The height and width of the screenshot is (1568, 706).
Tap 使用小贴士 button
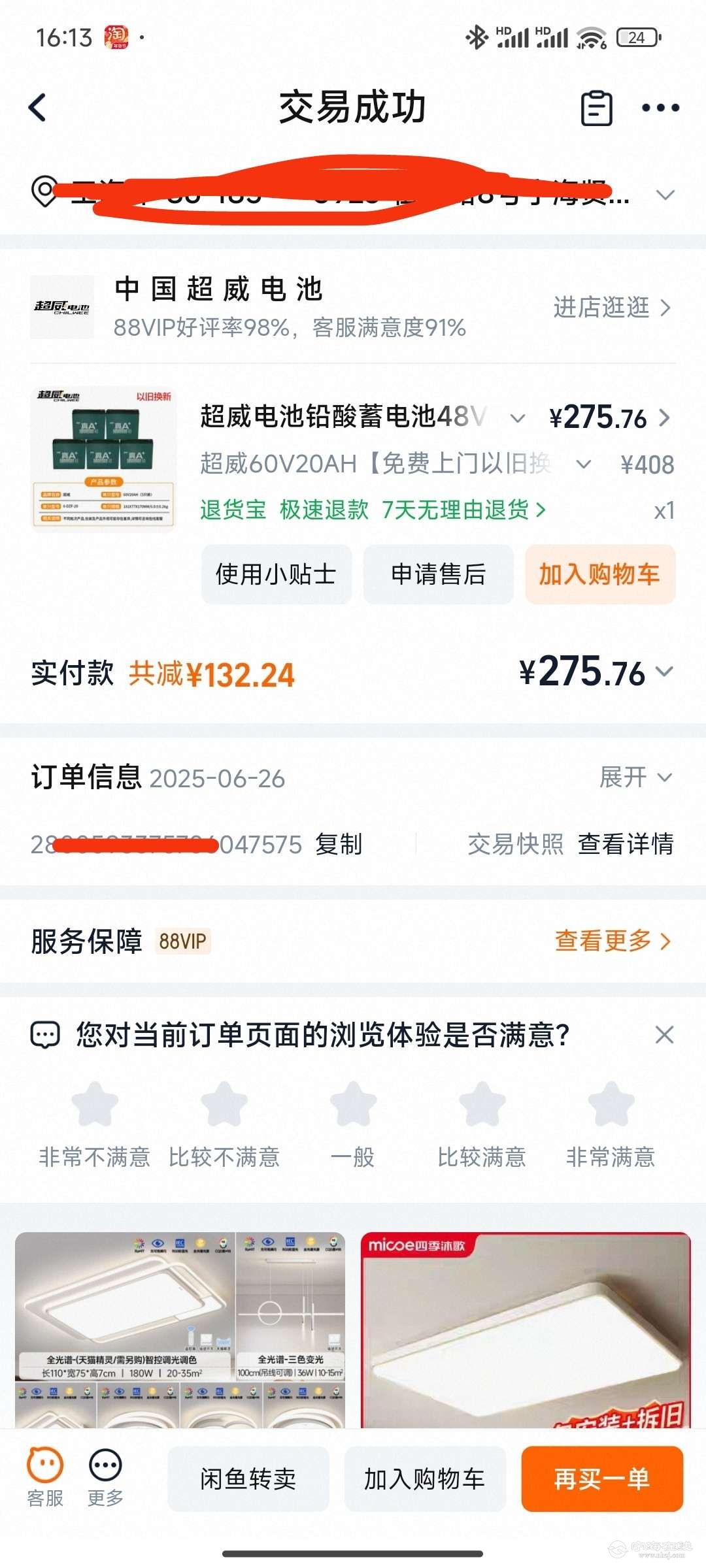tap(276, 574)
